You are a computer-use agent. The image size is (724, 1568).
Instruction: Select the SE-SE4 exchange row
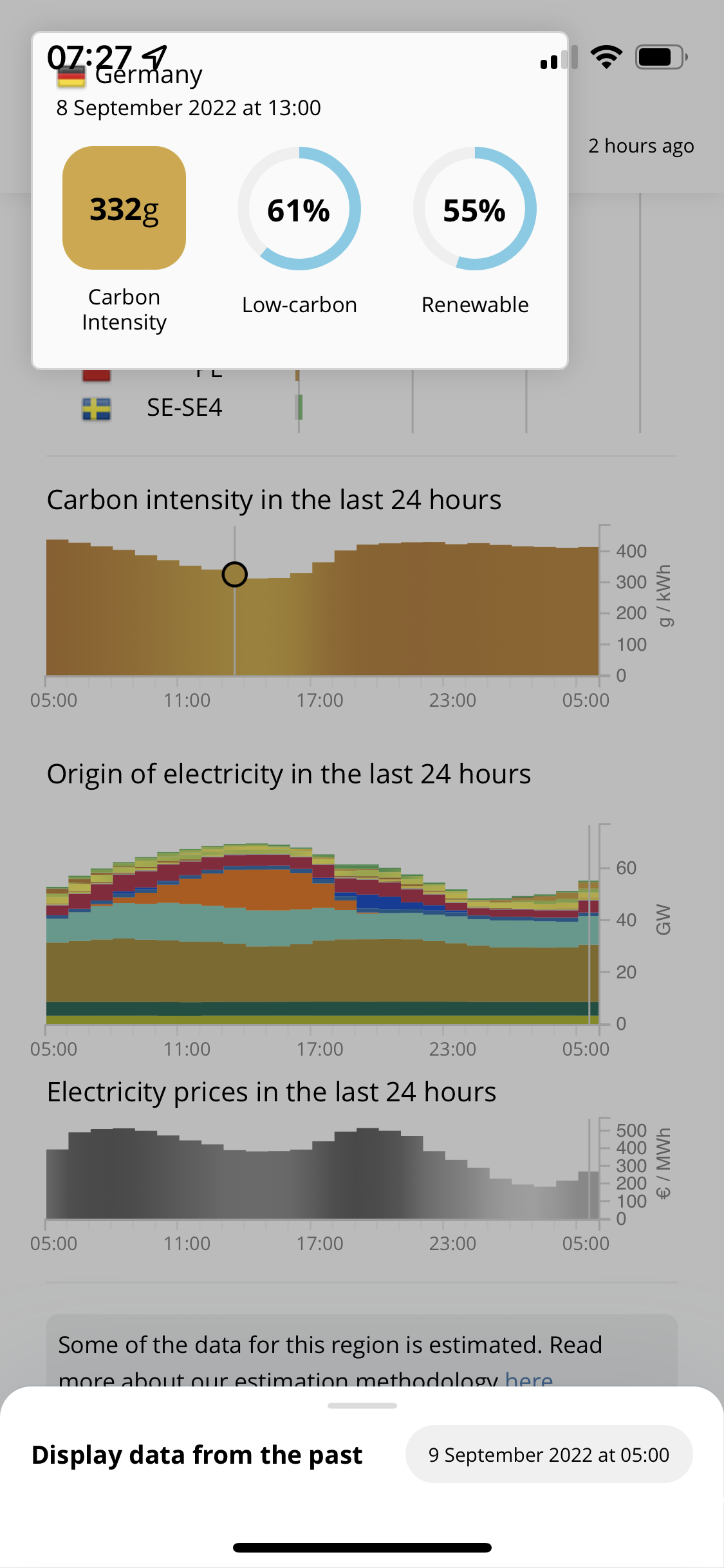point(184,407)
